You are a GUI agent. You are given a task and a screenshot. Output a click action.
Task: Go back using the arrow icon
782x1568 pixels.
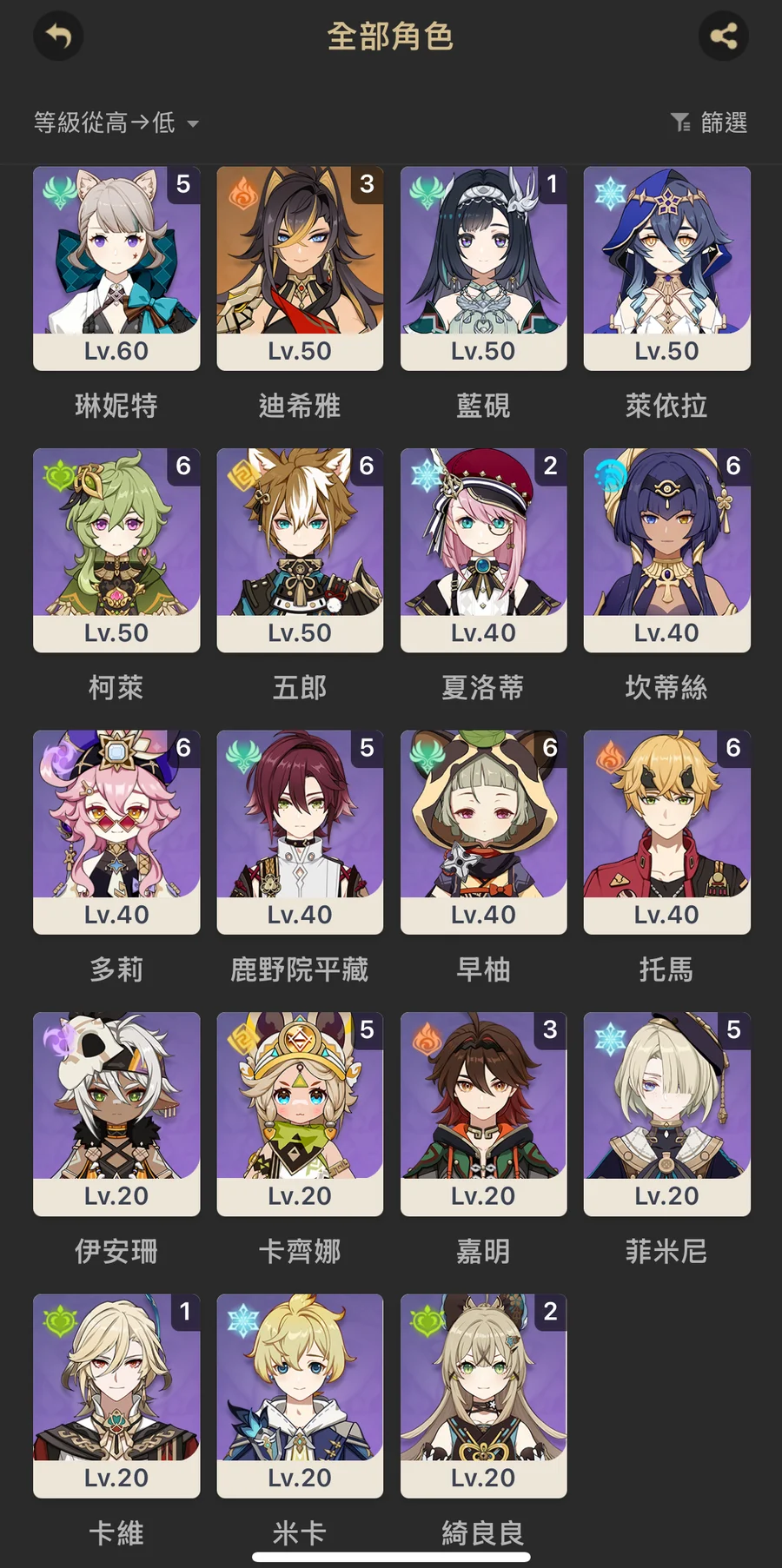(58, 36)
